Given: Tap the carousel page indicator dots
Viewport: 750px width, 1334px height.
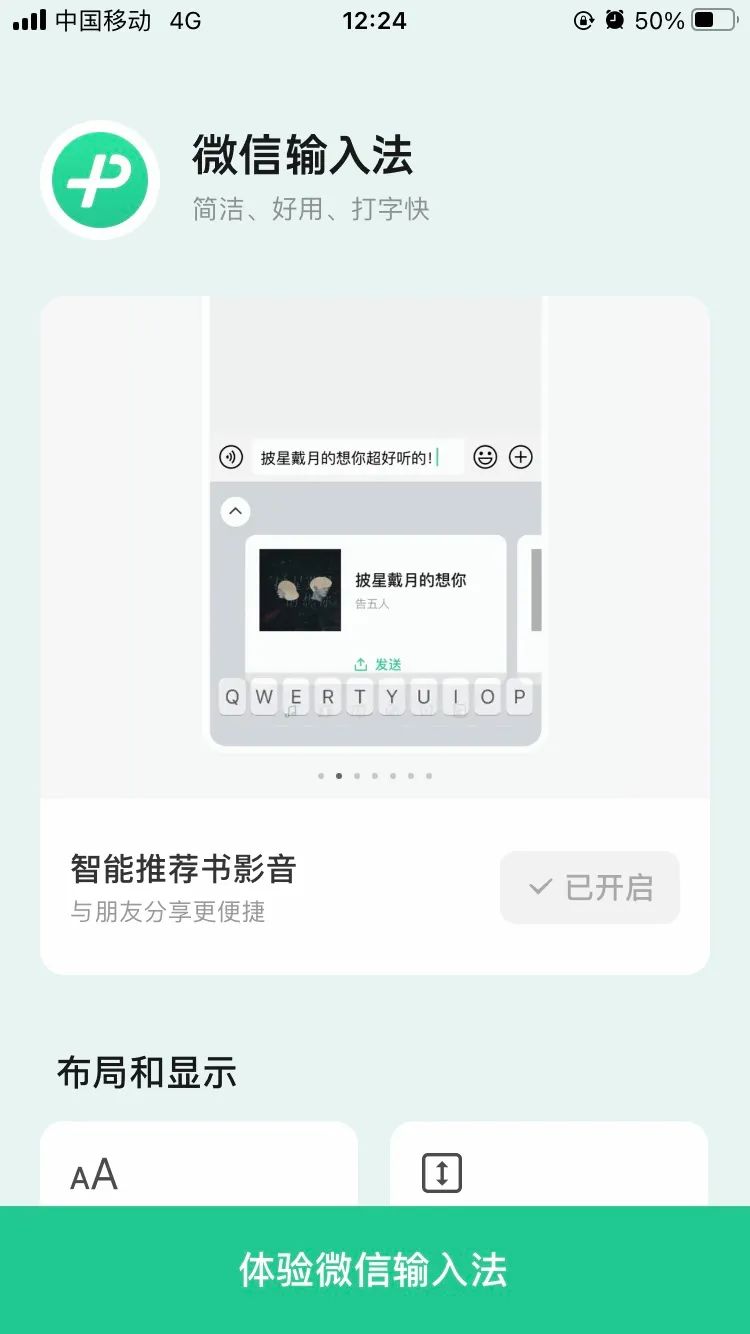Looking at the screenshot, I should click(x=375, y=775).
